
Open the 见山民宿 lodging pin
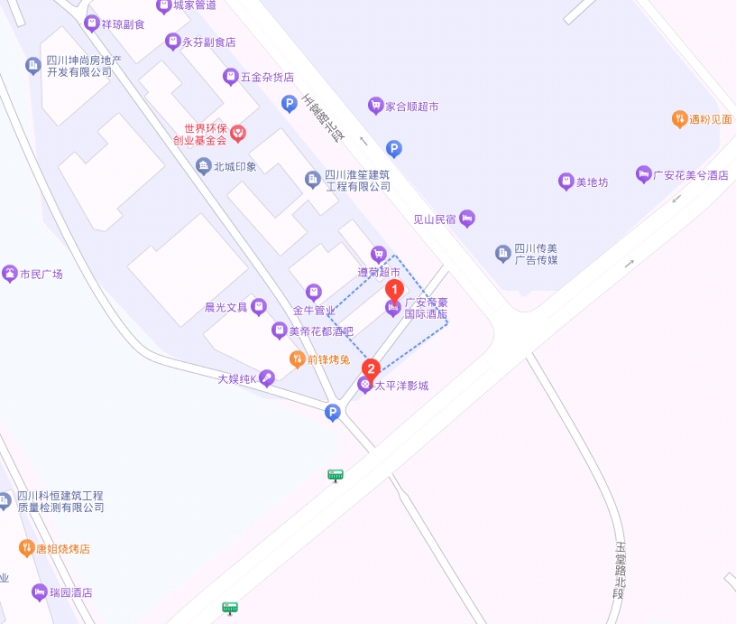tap(467, 218)
